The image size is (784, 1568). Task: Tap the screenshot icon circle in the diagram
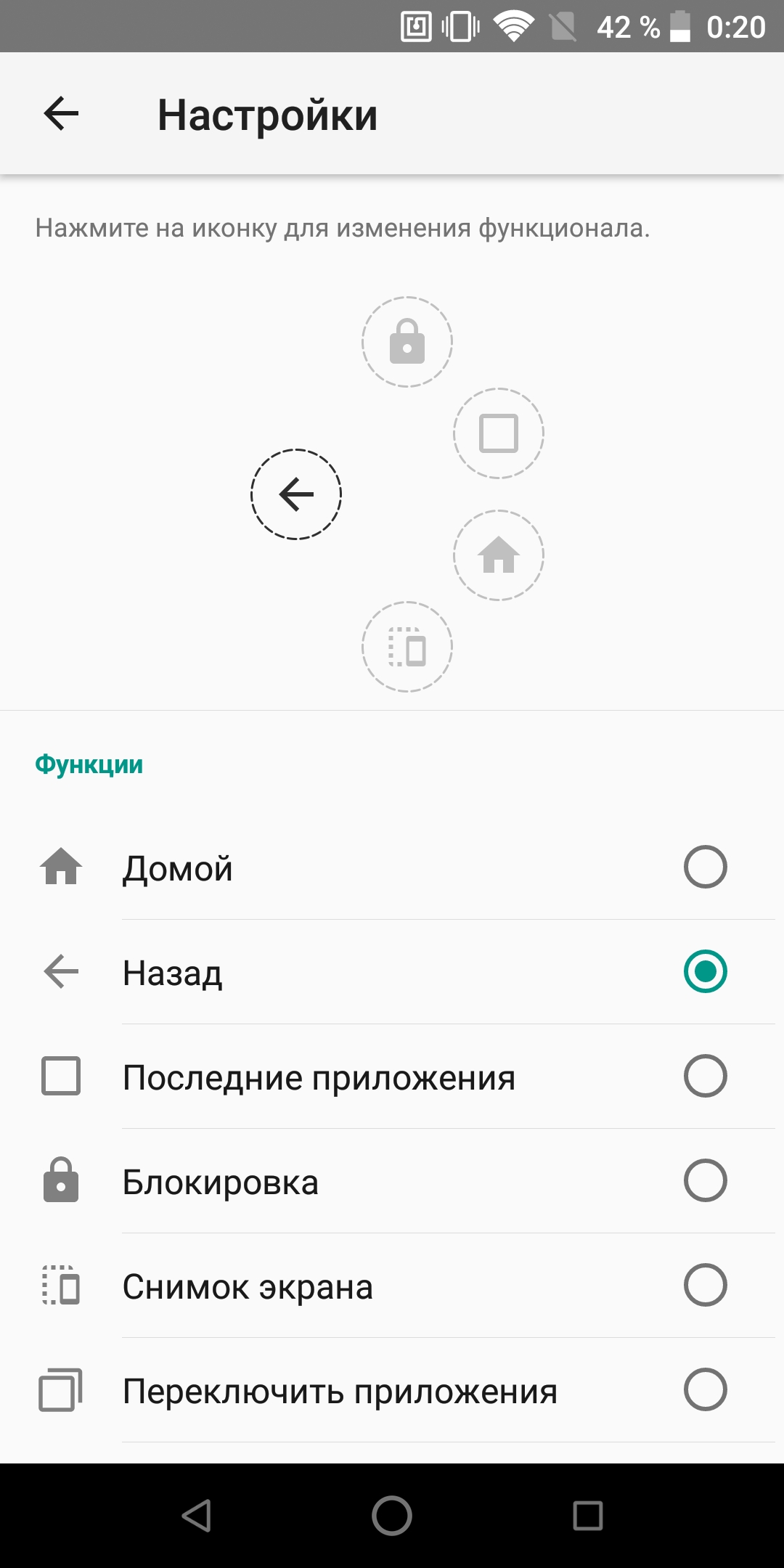tap(407, 647)
